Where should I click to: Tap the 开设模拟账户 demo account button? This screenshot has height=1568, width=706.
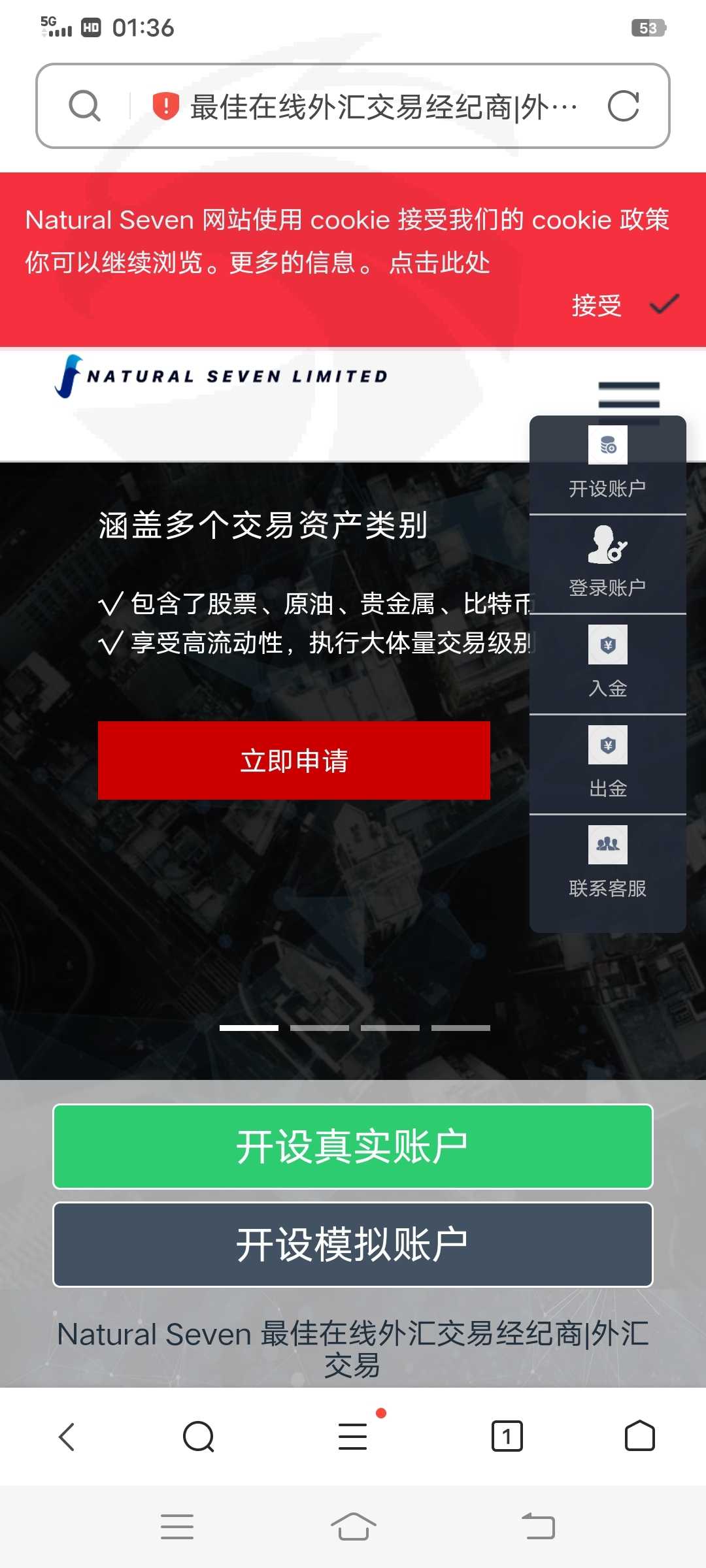[353, 1245]
